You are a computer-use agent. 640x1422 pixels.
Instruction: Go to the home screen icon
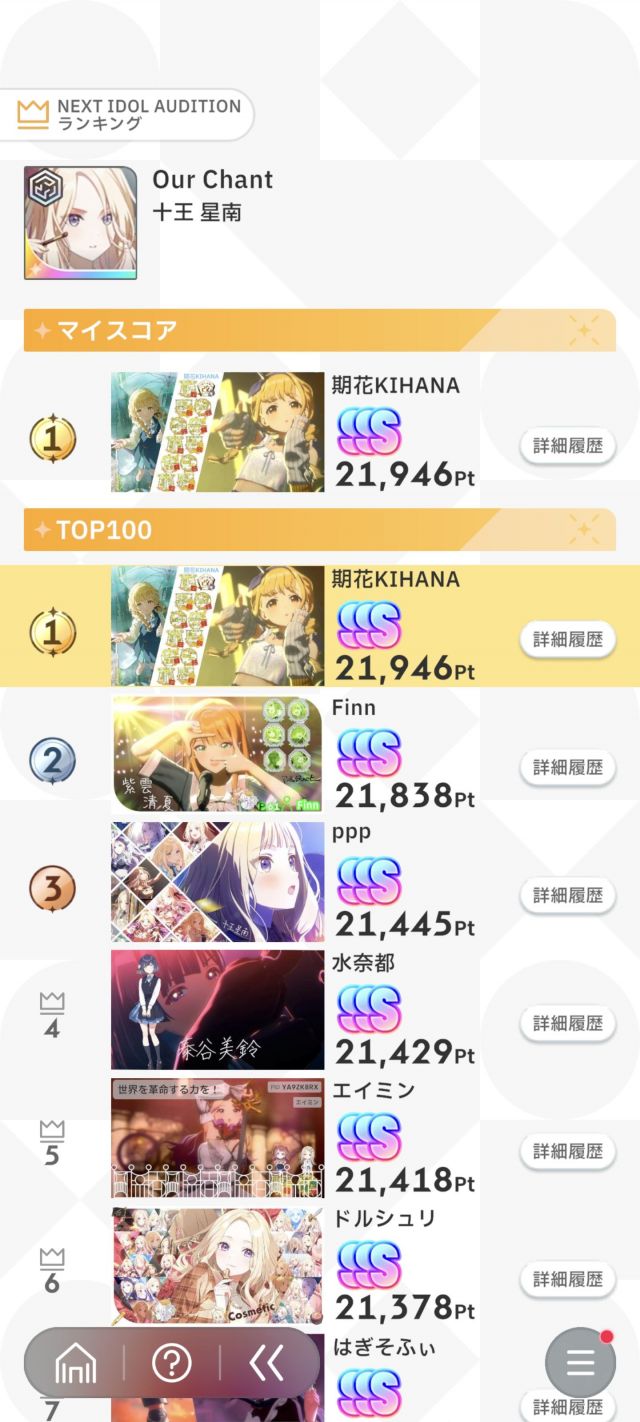(75, 1362)
